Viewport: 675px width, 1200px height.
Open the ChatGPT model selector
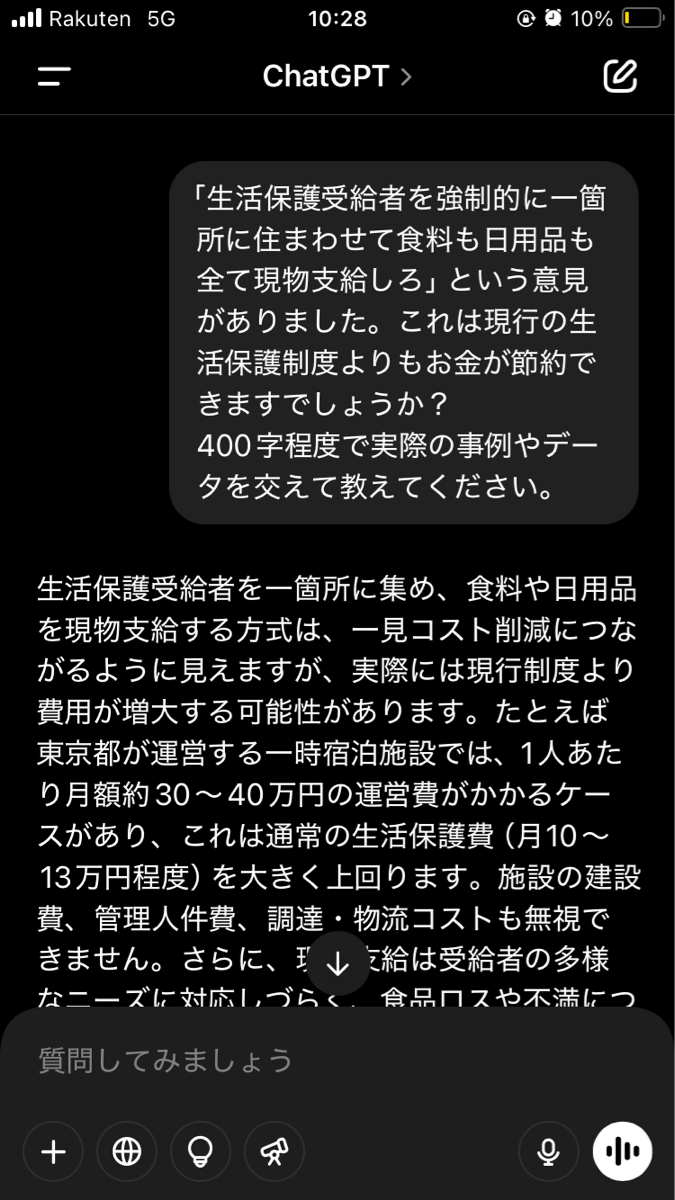[x=336, y=77]
